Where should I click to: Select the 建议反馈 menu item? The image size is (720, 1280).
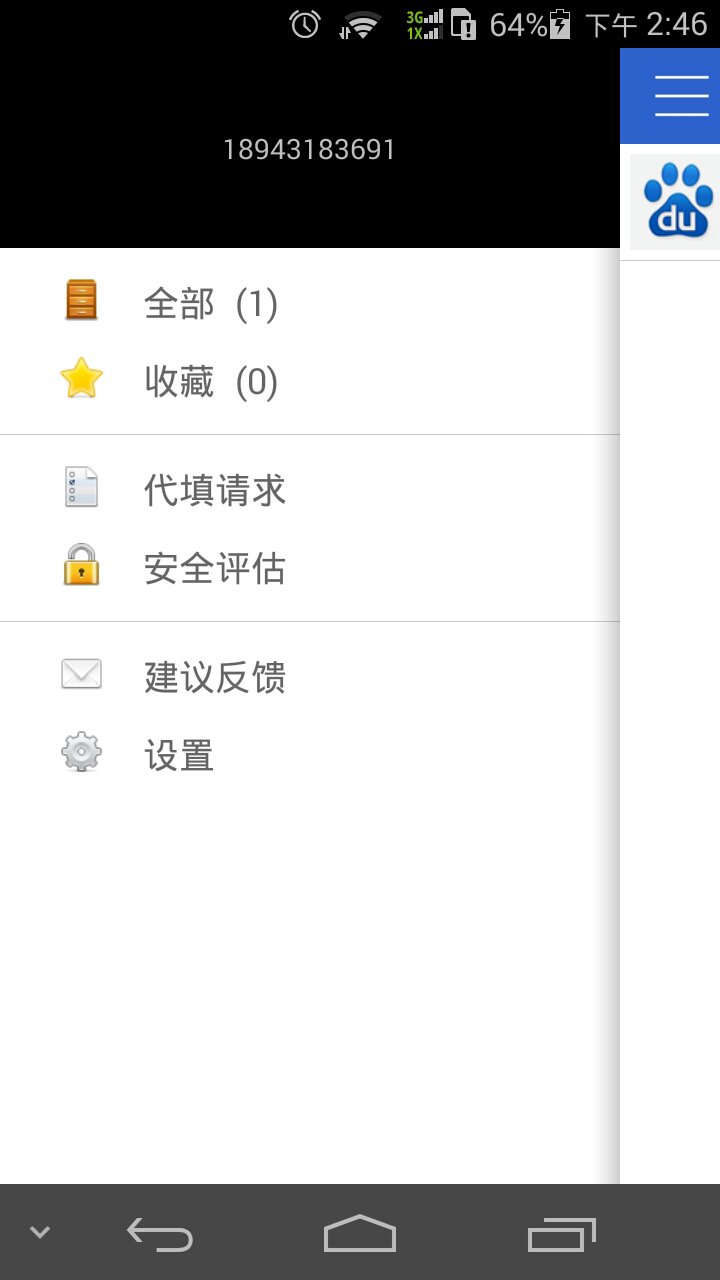[215, 678]
